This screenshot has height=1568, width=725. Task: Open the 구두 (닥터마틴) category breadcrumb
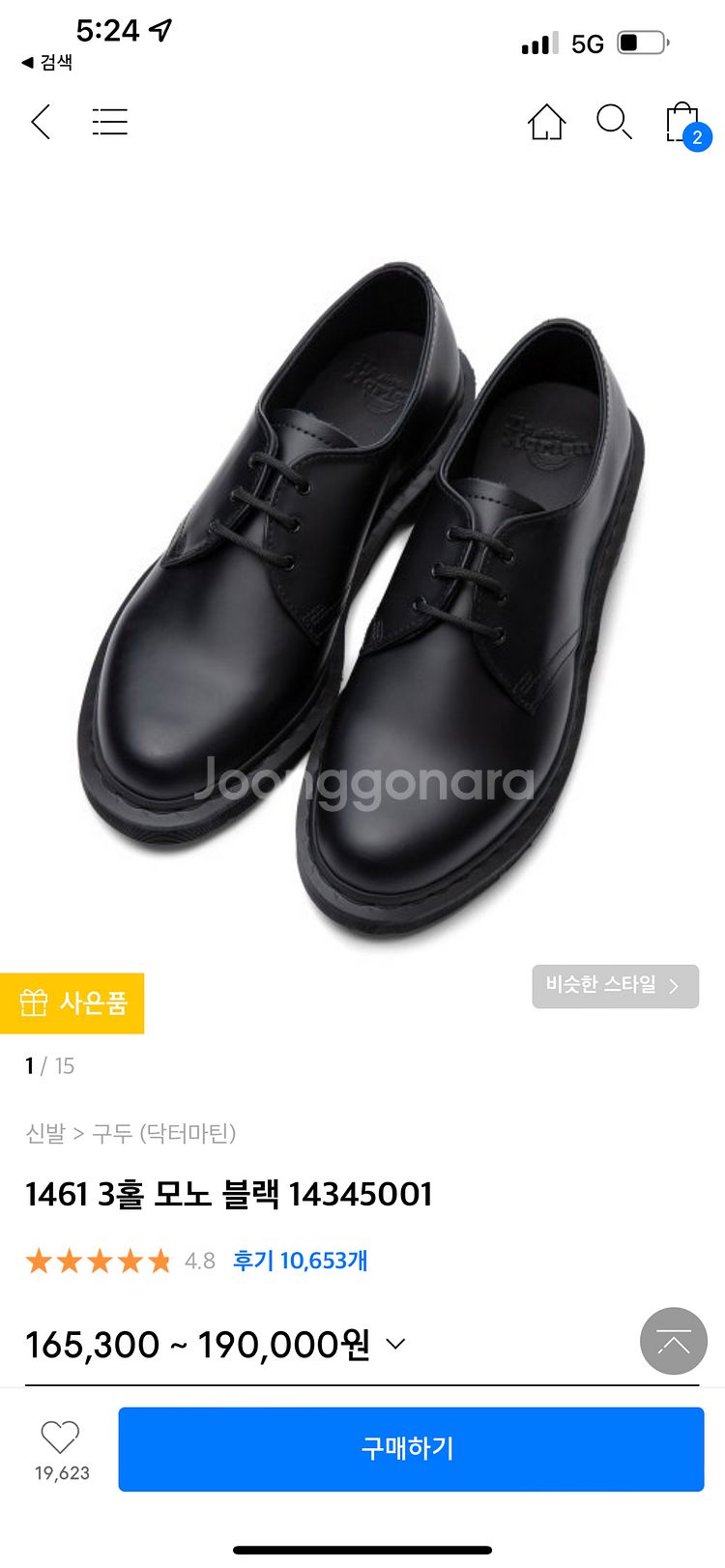pyautogui.click(x=164, y=1133)
